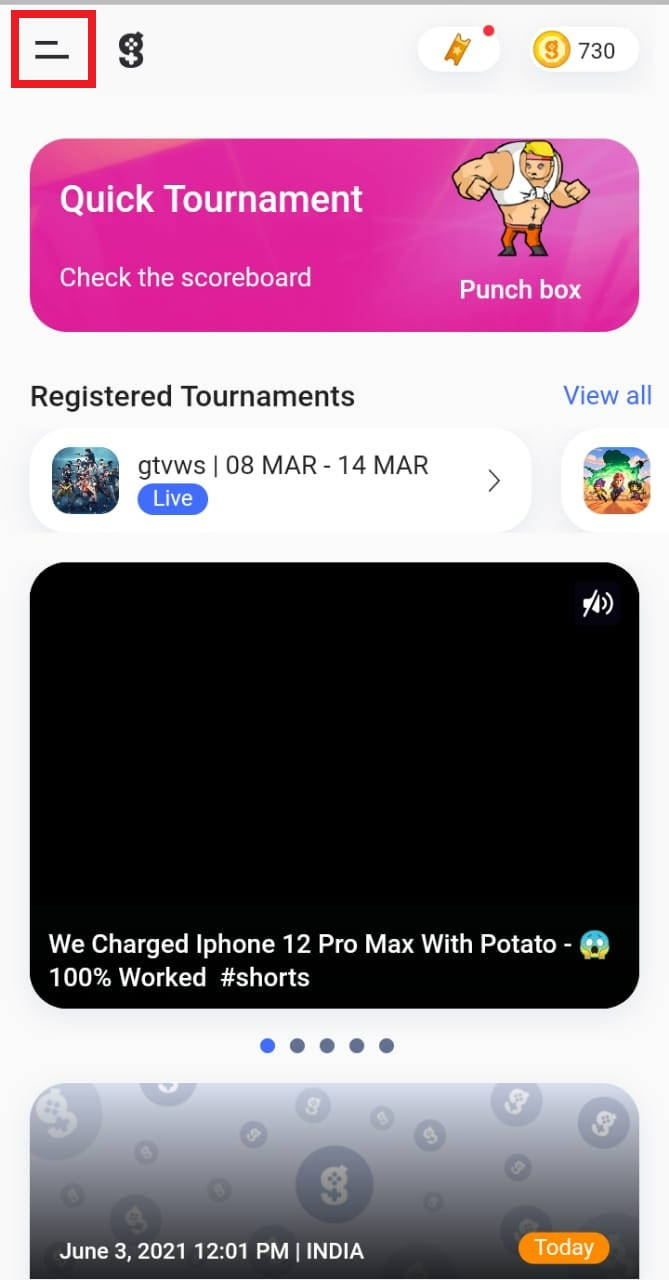Open the gtvws live tournament row
Screen dimensions: 669x1280
281,481
